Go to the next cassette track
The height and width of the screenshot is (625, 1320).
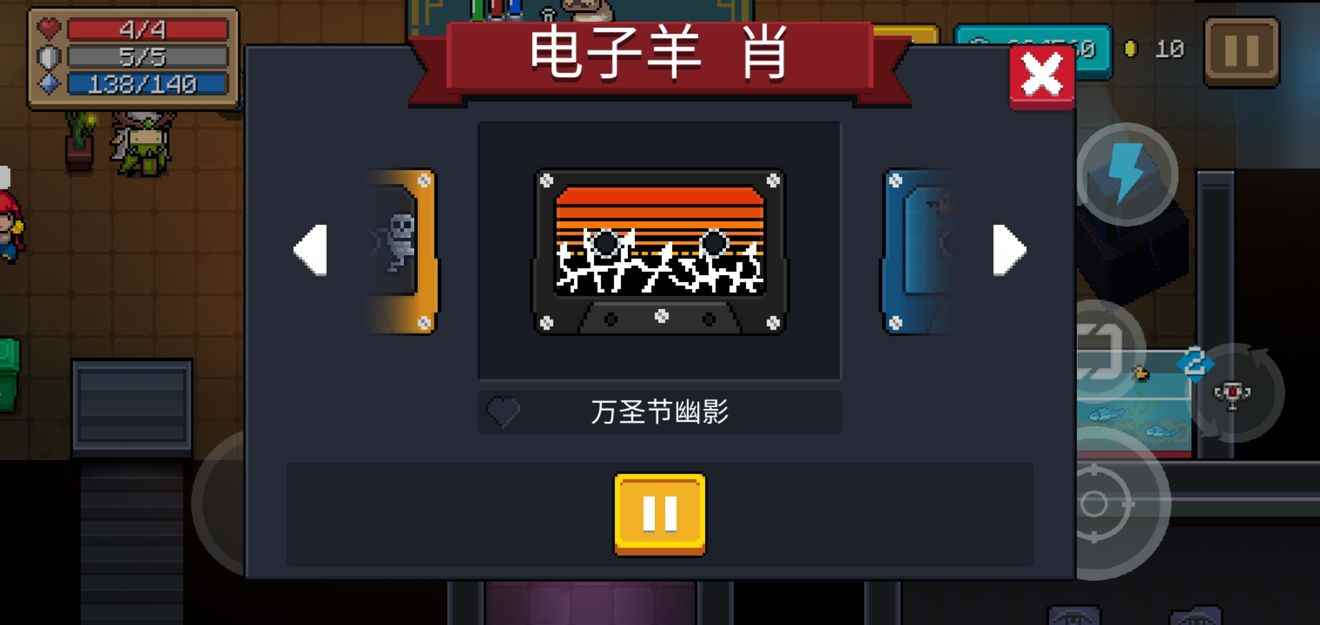click(x=1008, y=250)
